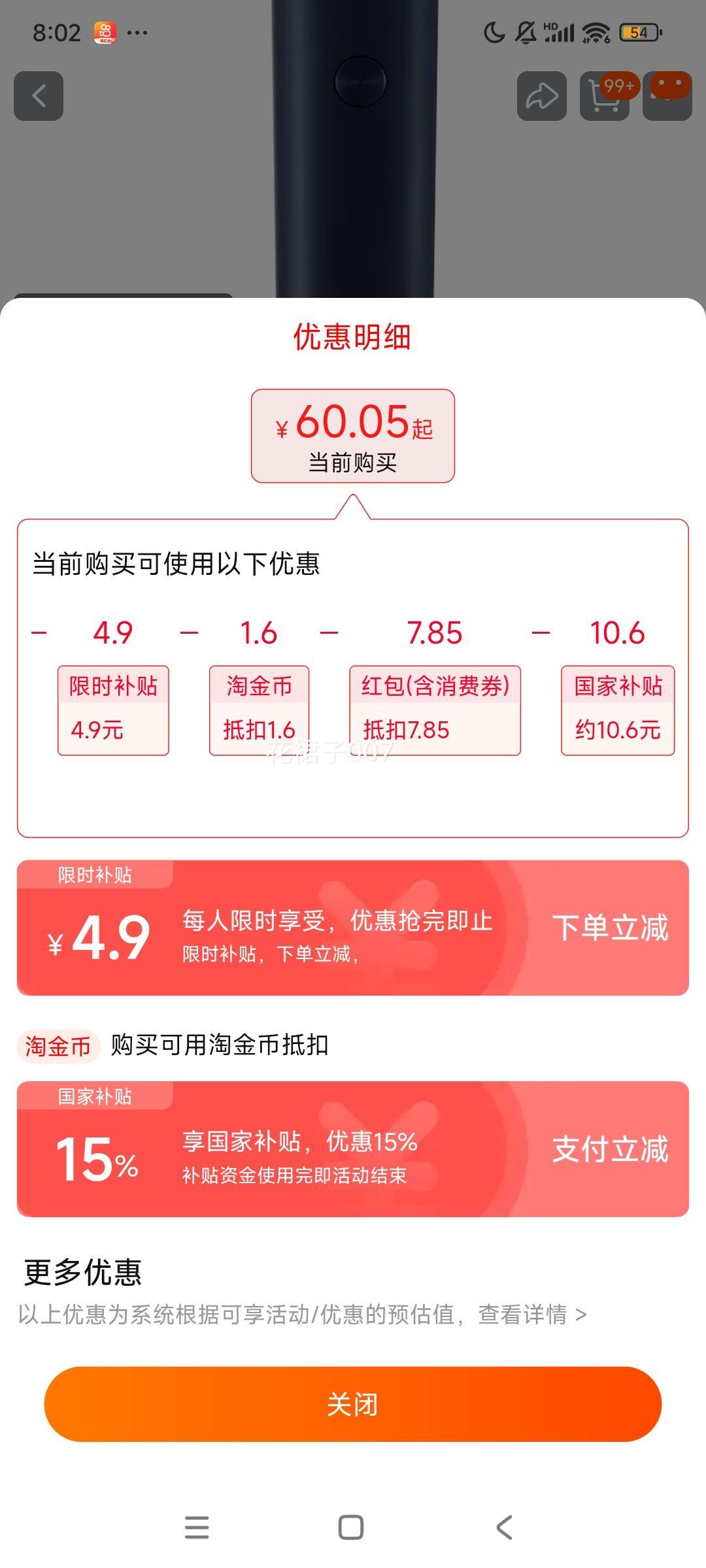This screenshot has height=1568, width=706.
Task: Open the system recent apps button
Action: click(197, 1527)
